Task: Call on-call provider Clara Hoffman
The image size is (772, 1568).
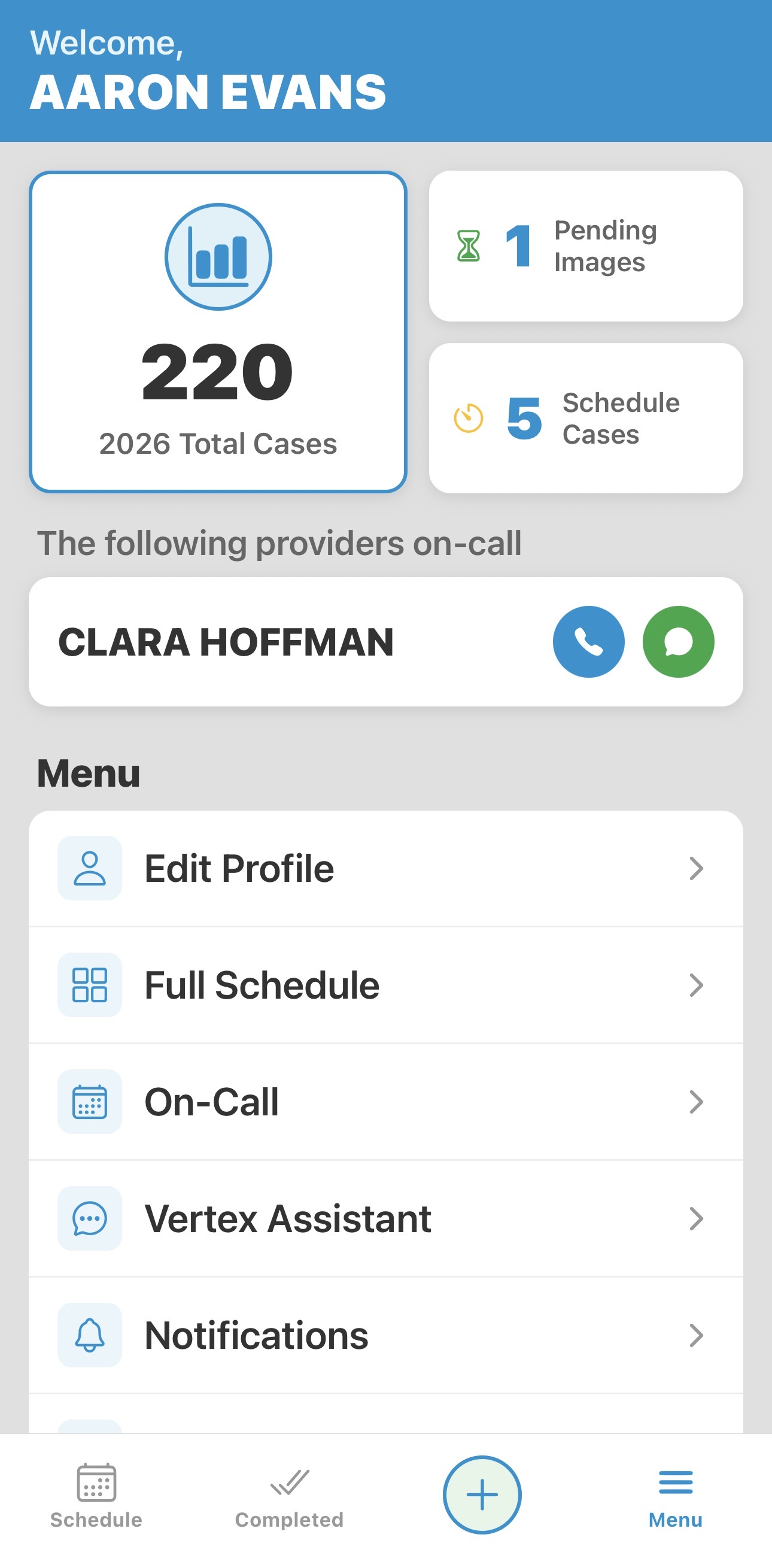Action: [588, 642]
